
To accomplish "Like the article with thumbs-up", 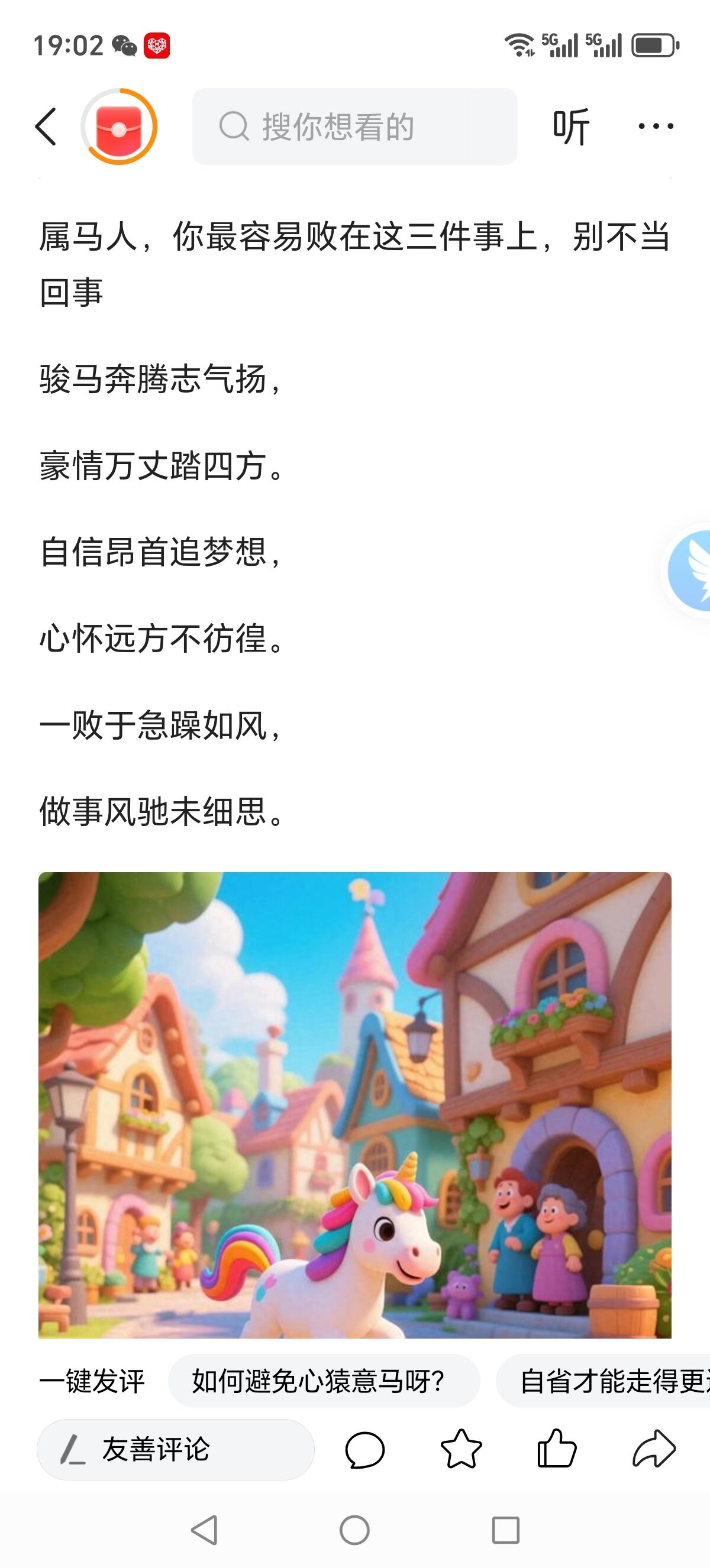I will point(557,1448).
